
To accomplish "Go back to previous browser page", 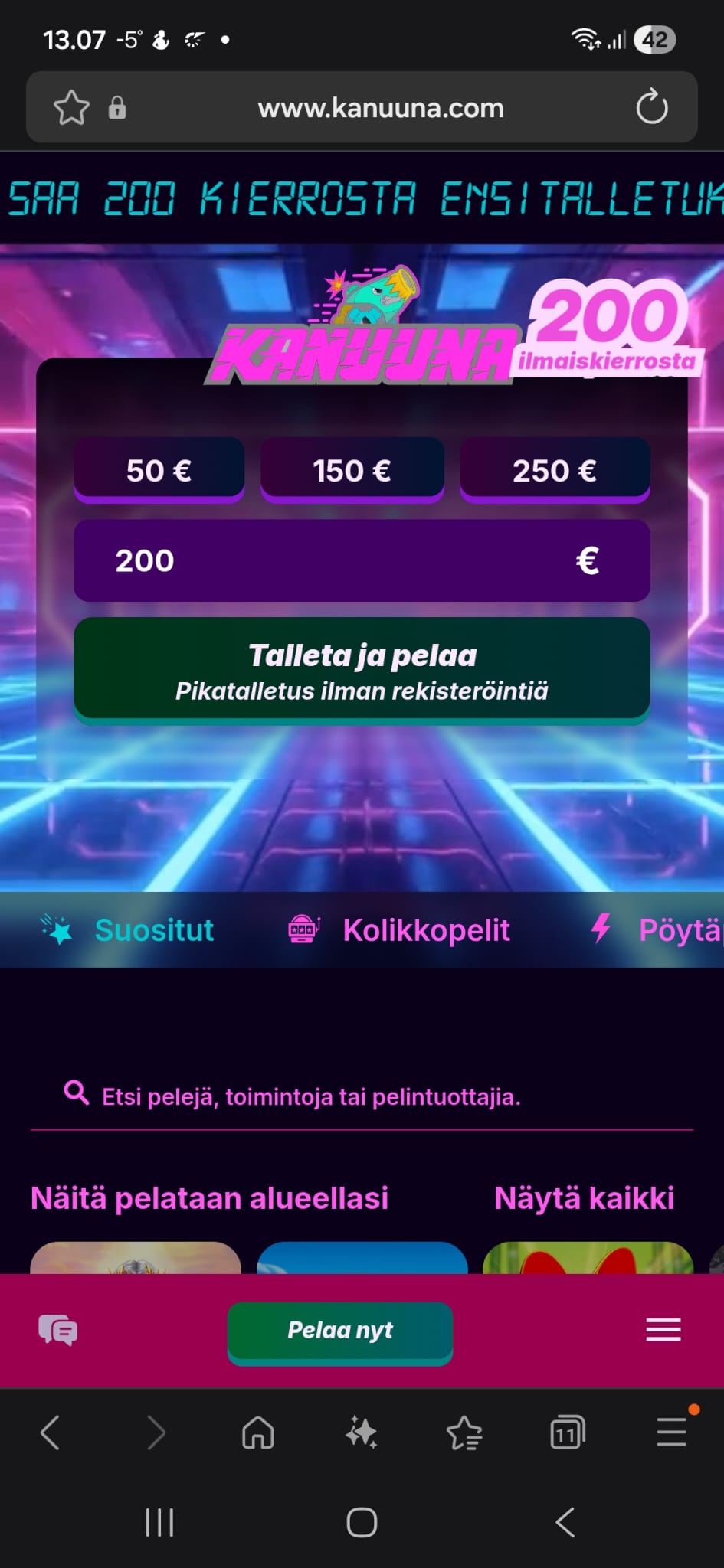I will [51, 1432].
